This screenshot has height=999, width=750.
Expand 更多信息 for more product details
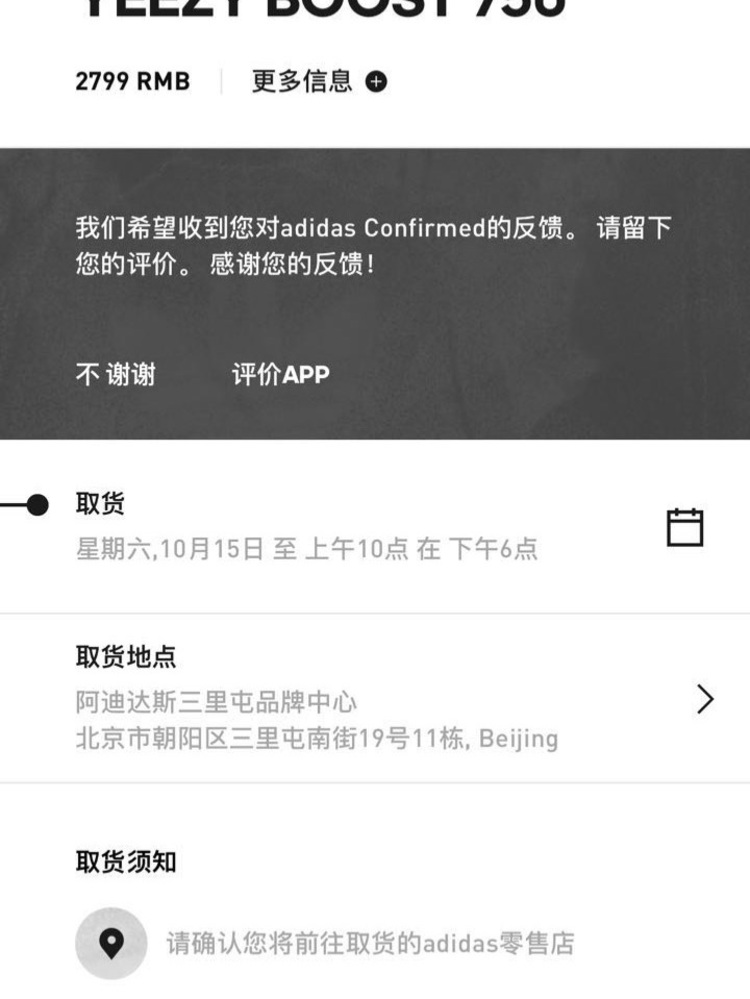click(318, 81)
